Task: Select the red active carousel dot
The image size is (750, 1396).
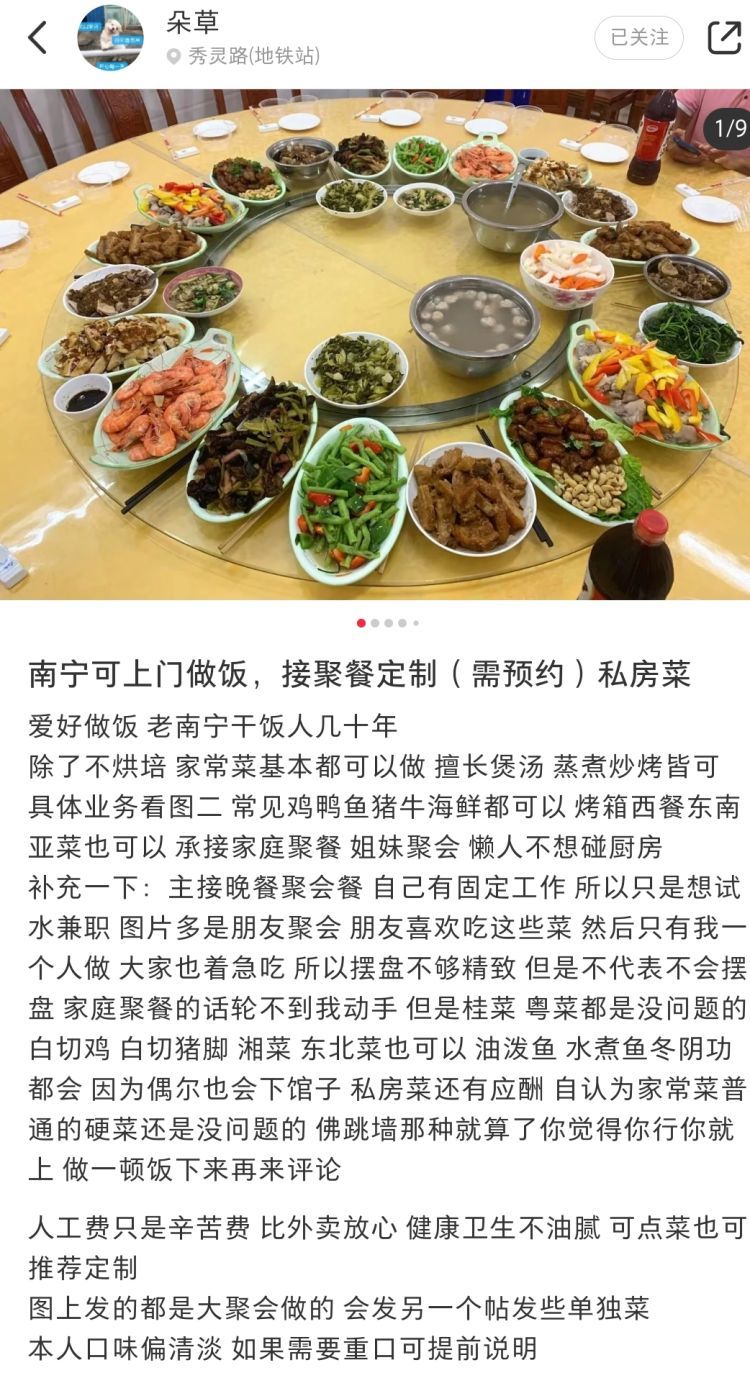Action: point(361,623)
